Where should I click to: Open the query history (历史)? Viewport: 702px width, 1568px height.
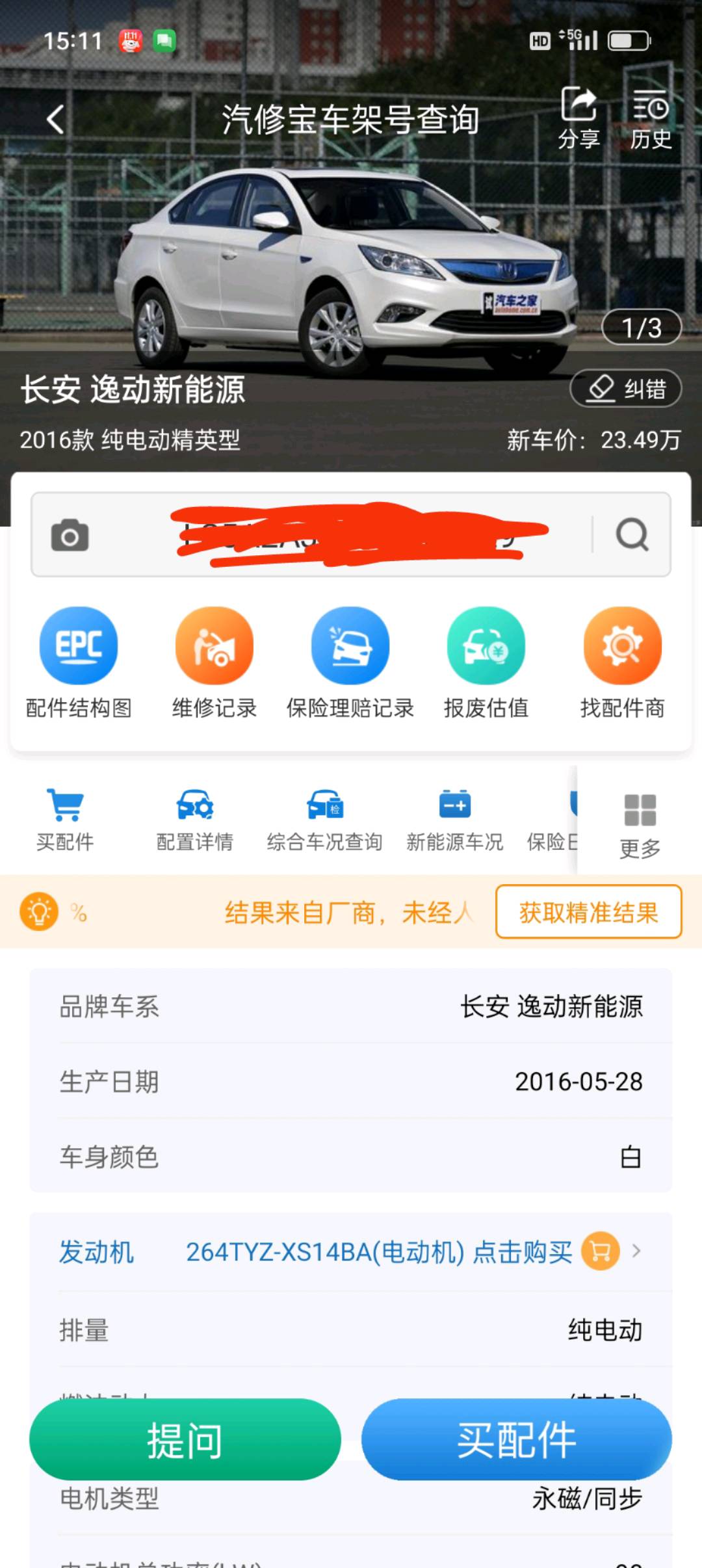pyautogui.click(x=651, y=118)
